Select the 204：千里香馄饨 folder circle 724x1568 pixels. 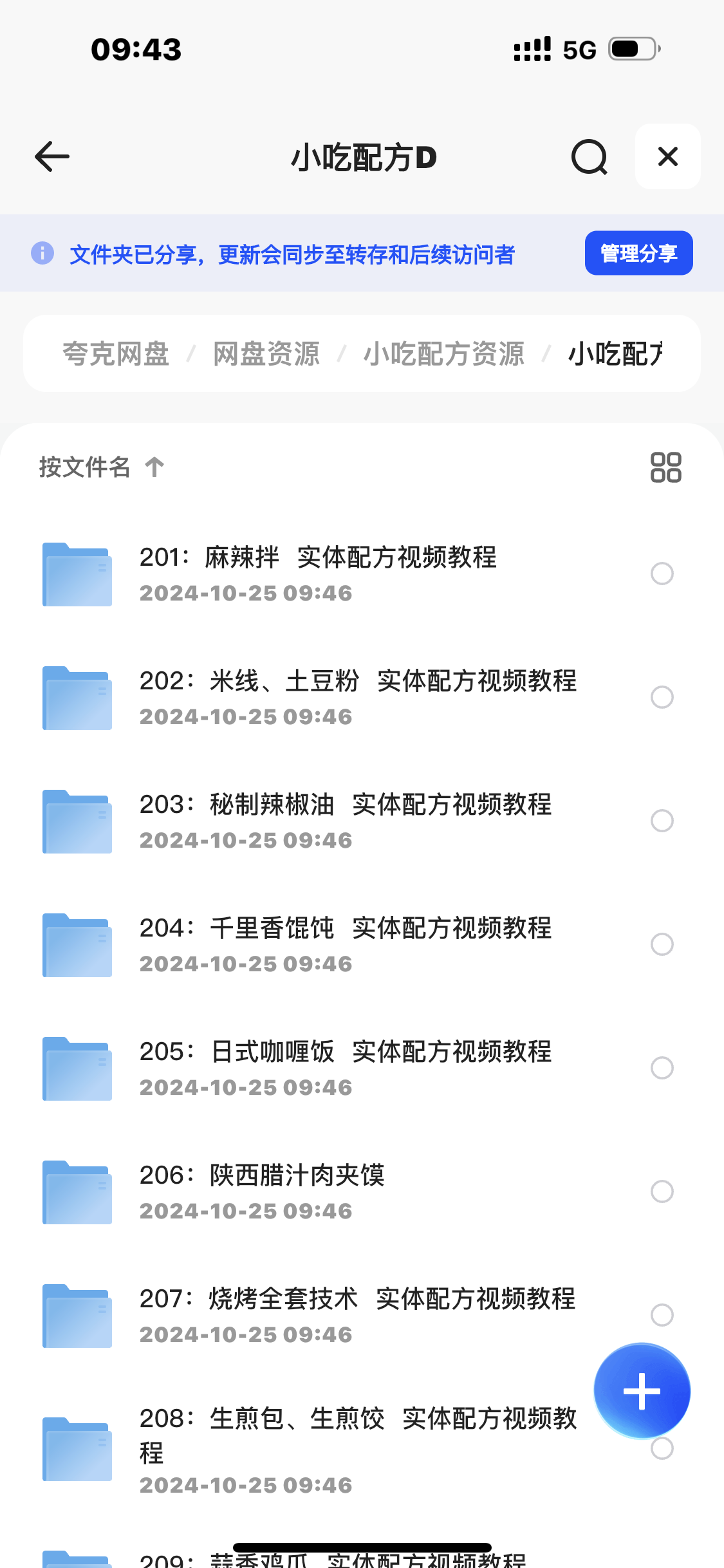tap(662, 944)
